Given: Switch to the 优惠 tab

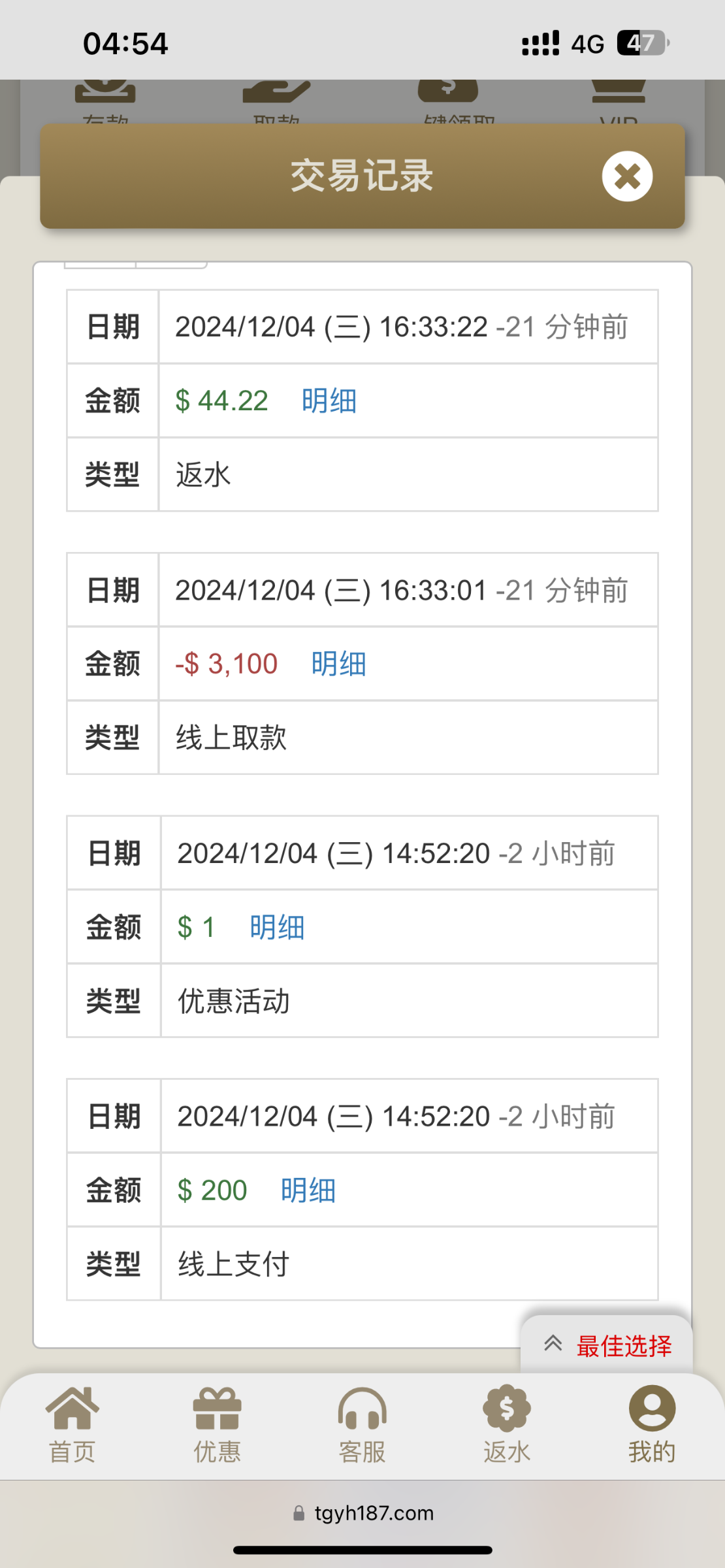Looking at the screenshot, I should (x=217, y=1425).
